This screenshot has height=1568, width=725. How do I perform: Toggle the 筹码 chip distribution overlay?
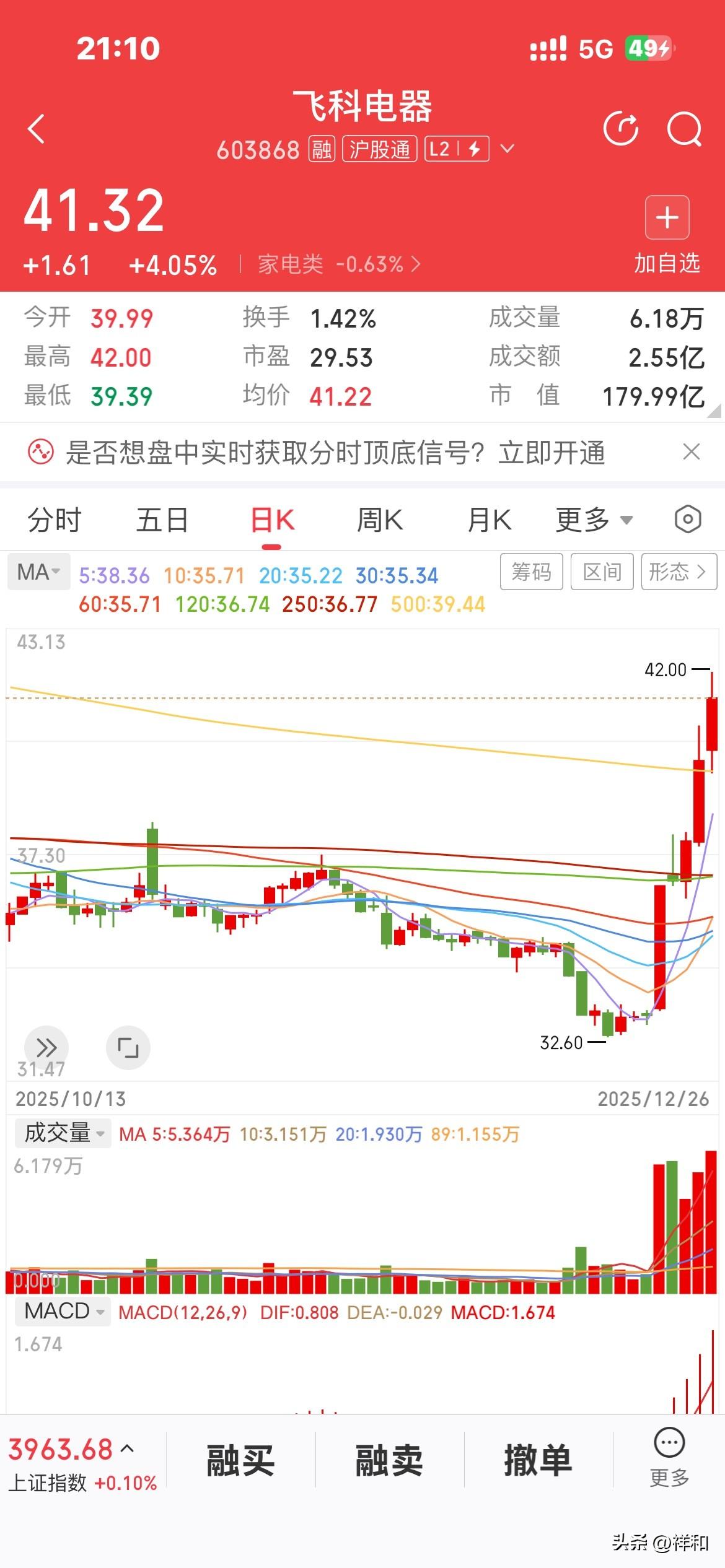(531, 573)
